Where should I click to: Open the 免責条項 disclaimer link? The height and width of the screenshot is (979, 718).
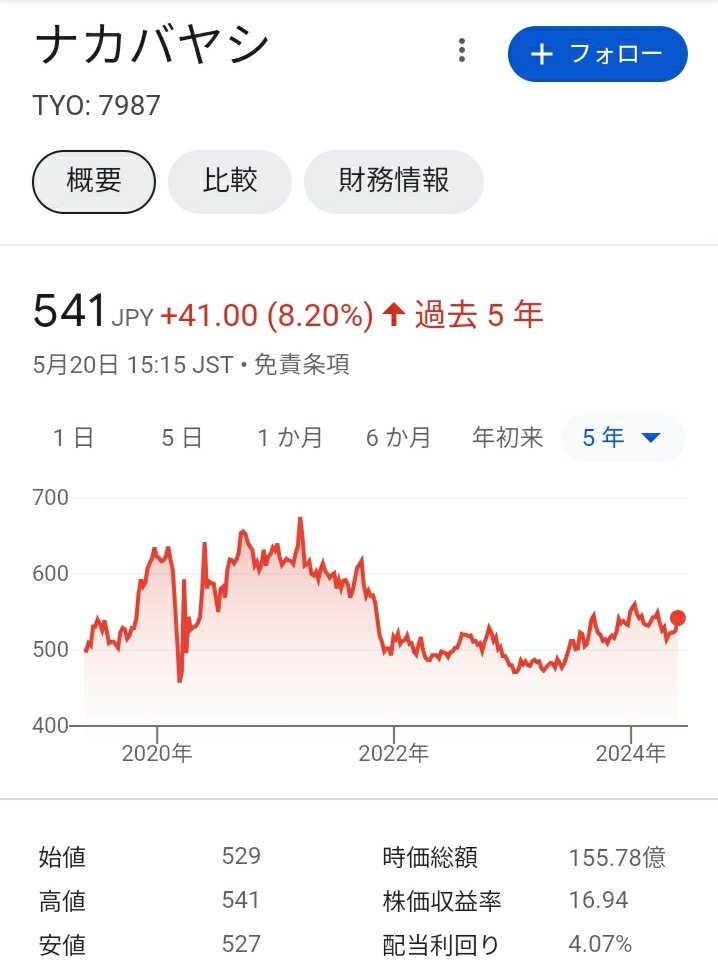click(x=301, y=365)
